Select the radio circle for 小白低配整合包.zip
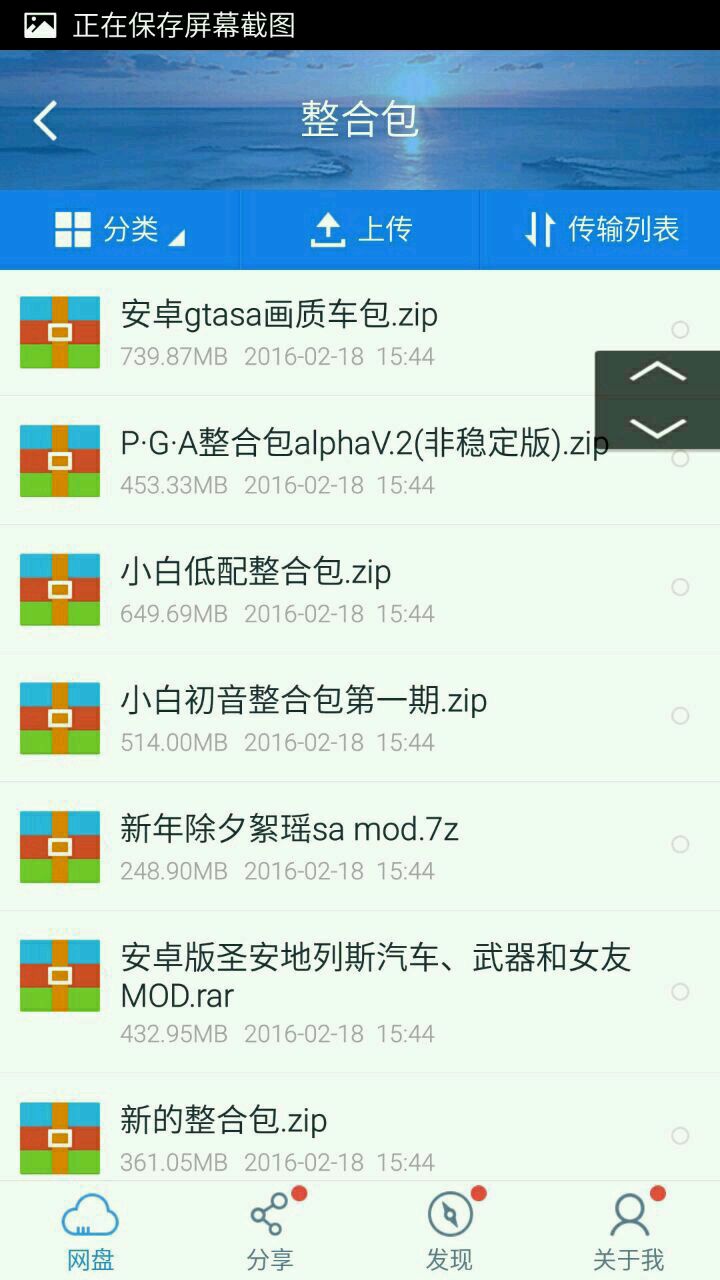 pos(680,587)
